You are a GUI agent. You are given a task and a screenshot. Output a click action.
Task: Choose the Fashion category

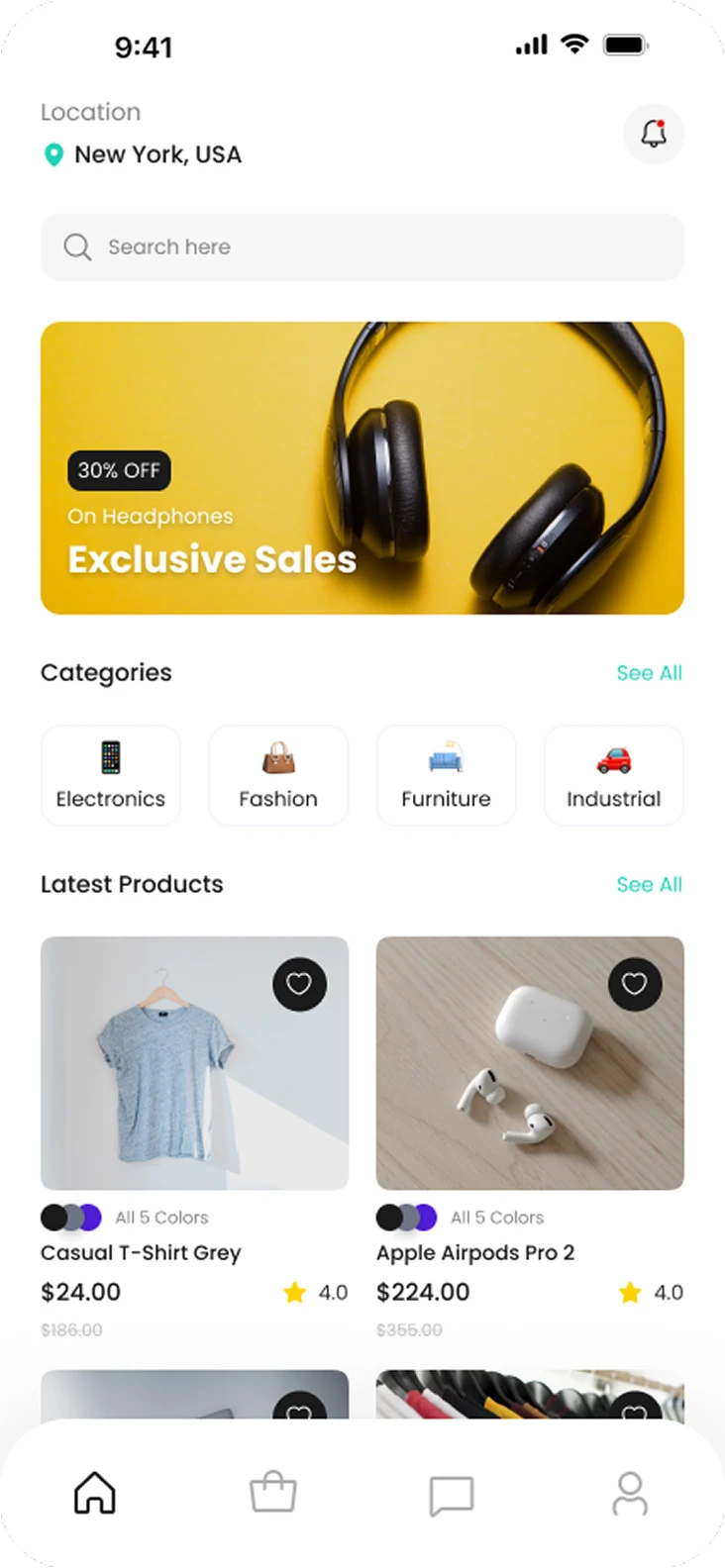tap(278, 775)
